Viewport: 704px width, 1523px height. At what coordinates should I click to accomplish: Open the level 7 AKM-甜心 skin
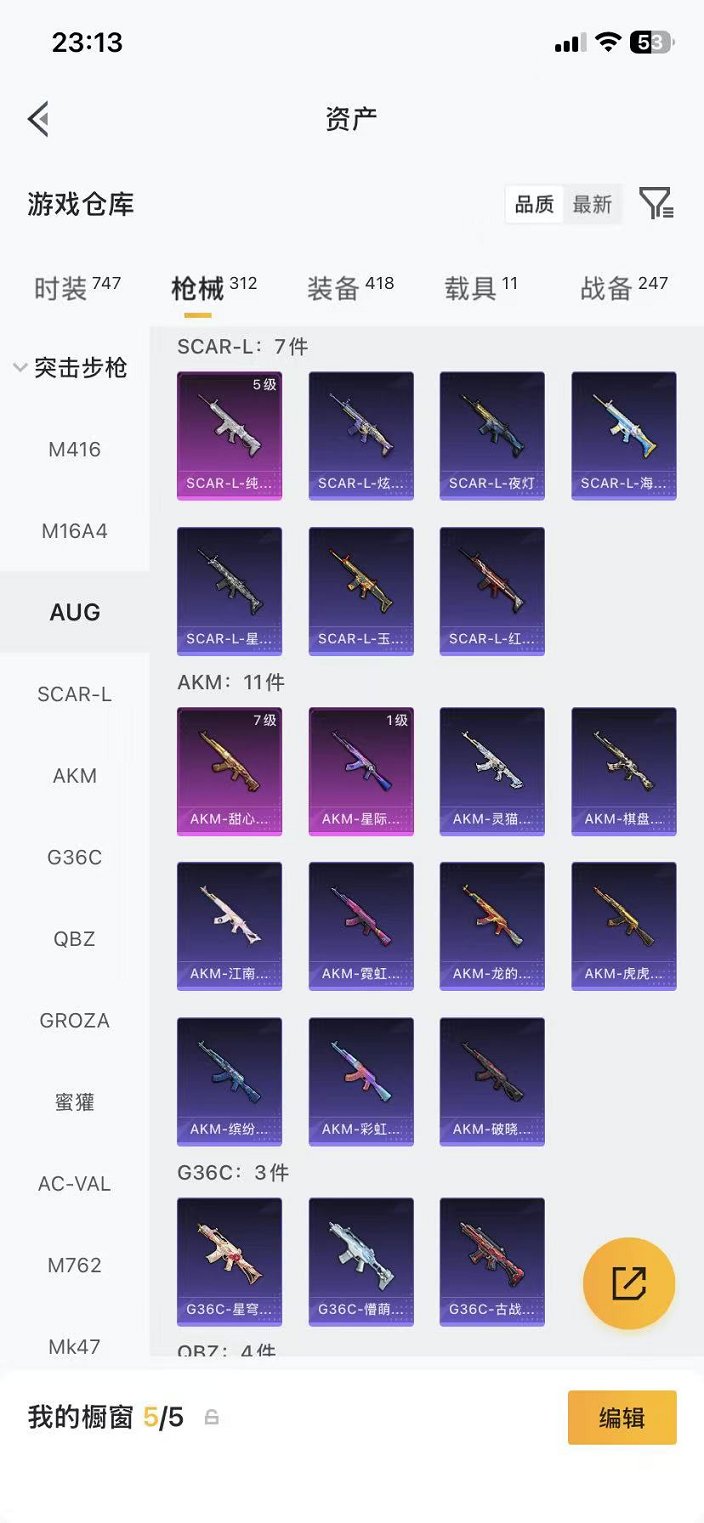[229, 770]
